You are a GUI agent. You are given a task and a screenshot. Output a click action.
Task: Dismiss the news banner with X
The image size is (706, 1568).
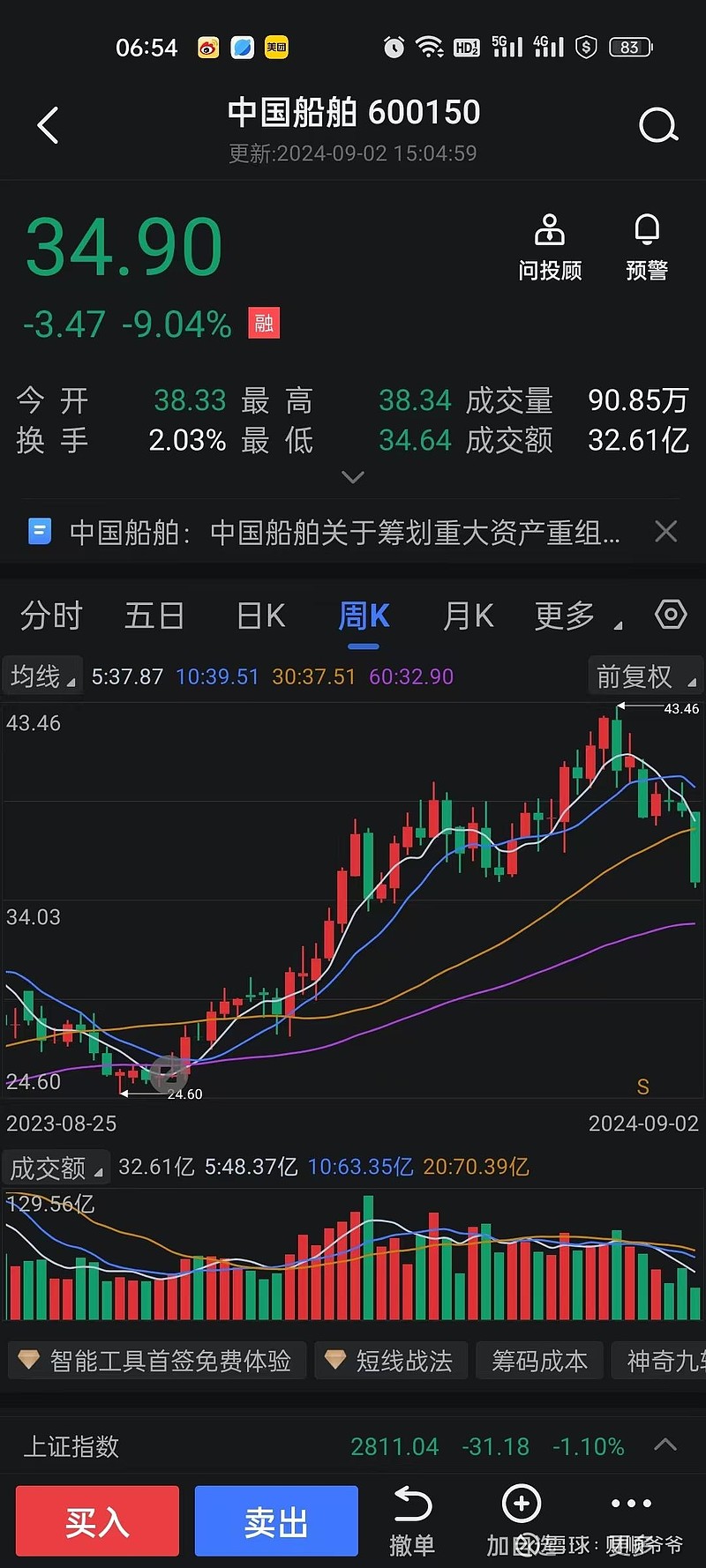click(665, 531)
